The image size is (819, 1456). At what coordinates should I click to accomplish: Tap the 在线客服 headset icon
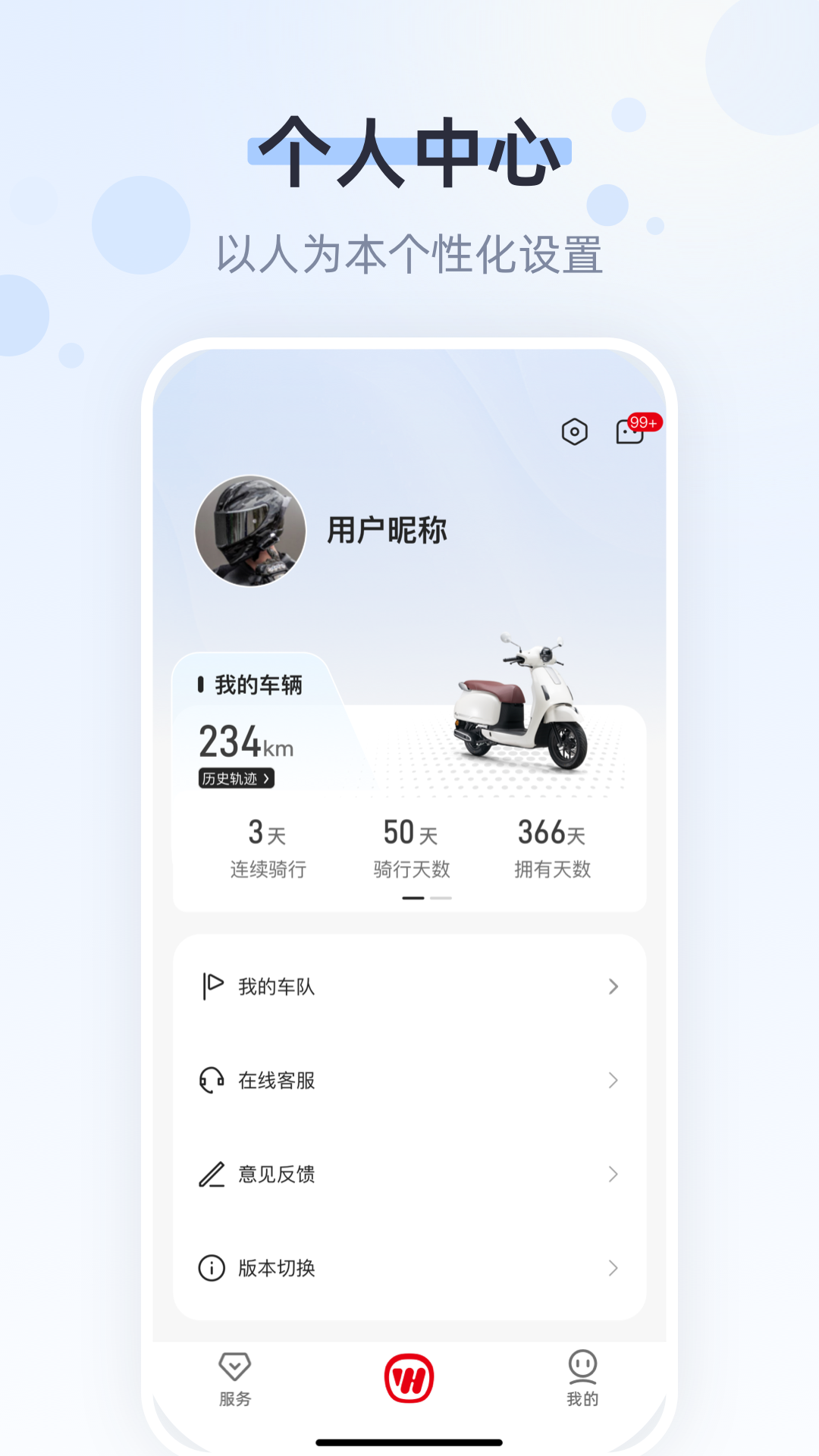[x=212, y=1081]
